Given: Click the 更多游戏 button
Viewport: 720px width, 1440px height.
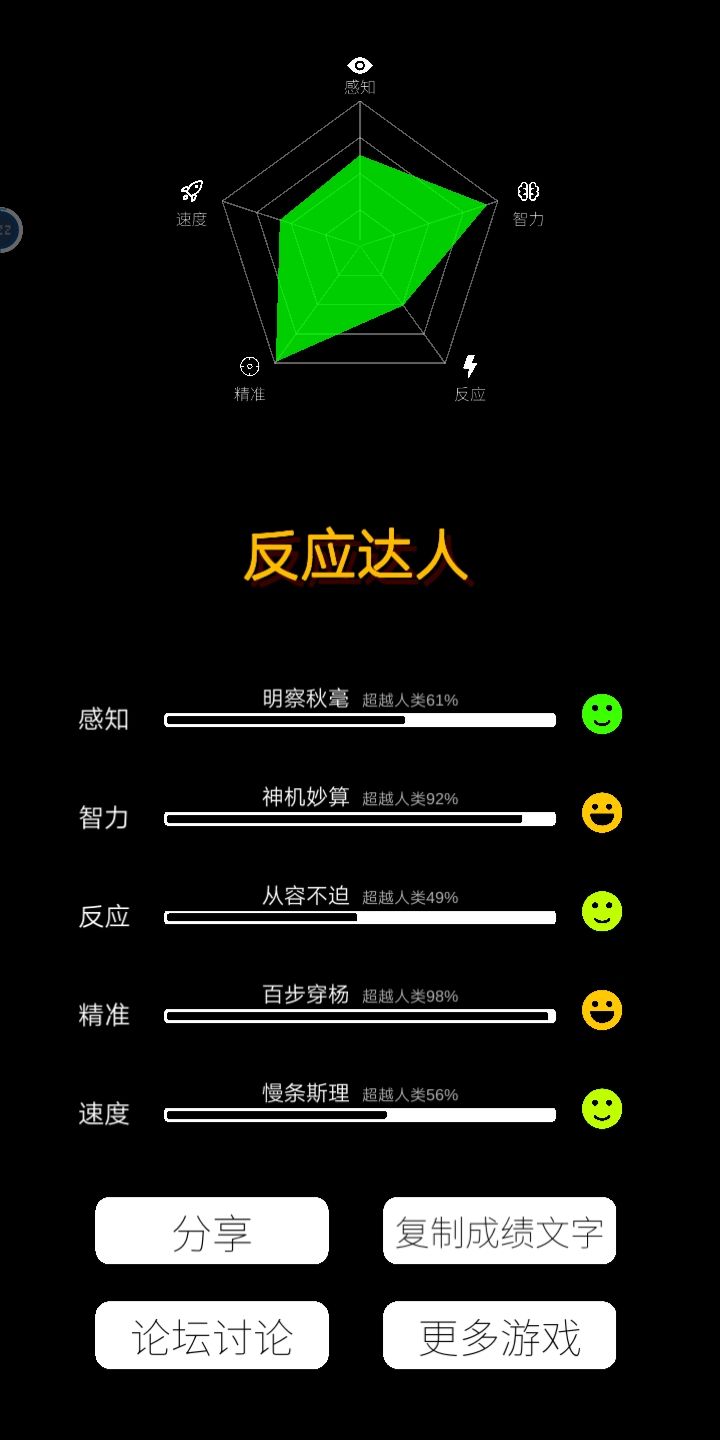Looking at the screenshot, I should (499, 1335).
